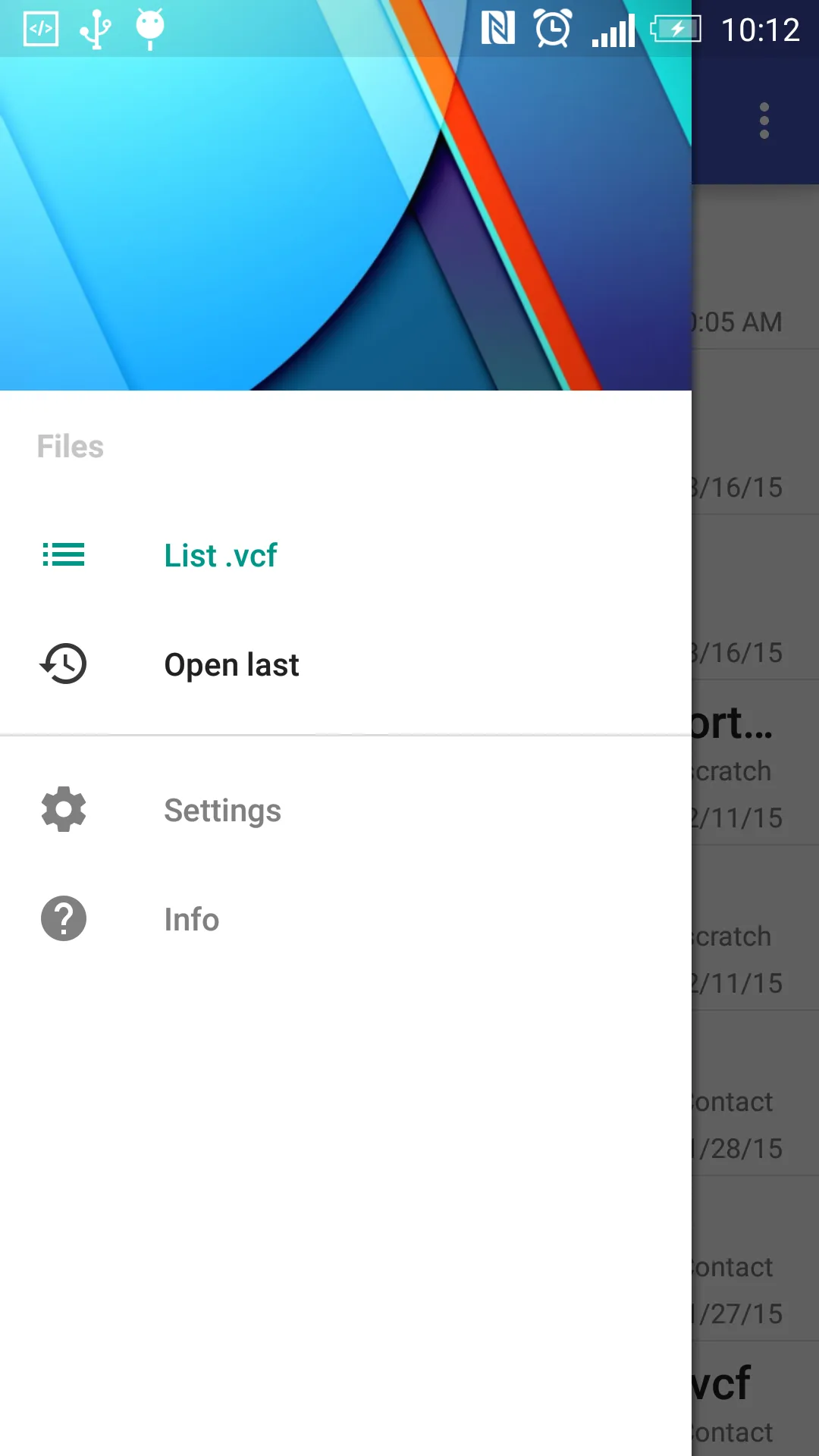Tap the battery charging indicator

673,28
